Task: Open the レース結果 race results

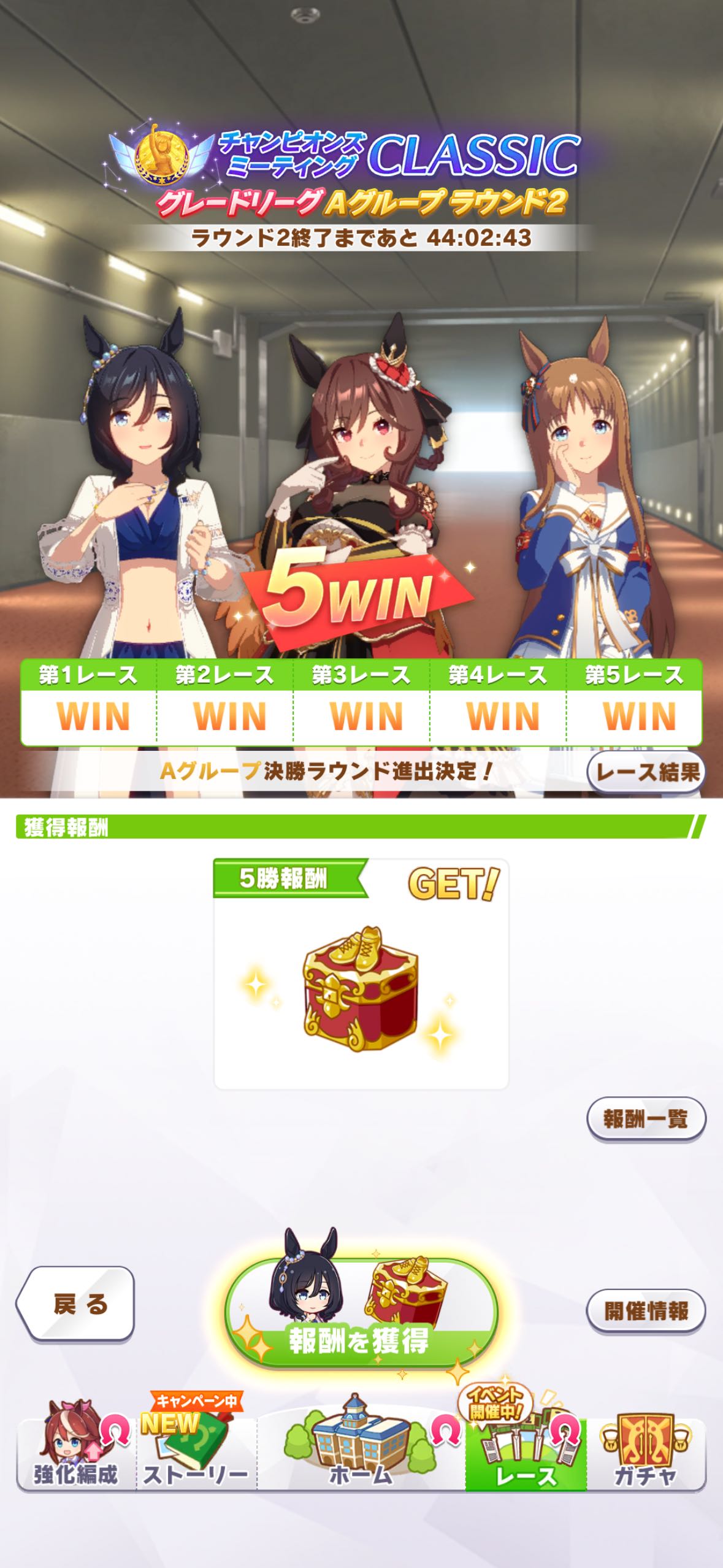Action: click(x=646, y=771)
